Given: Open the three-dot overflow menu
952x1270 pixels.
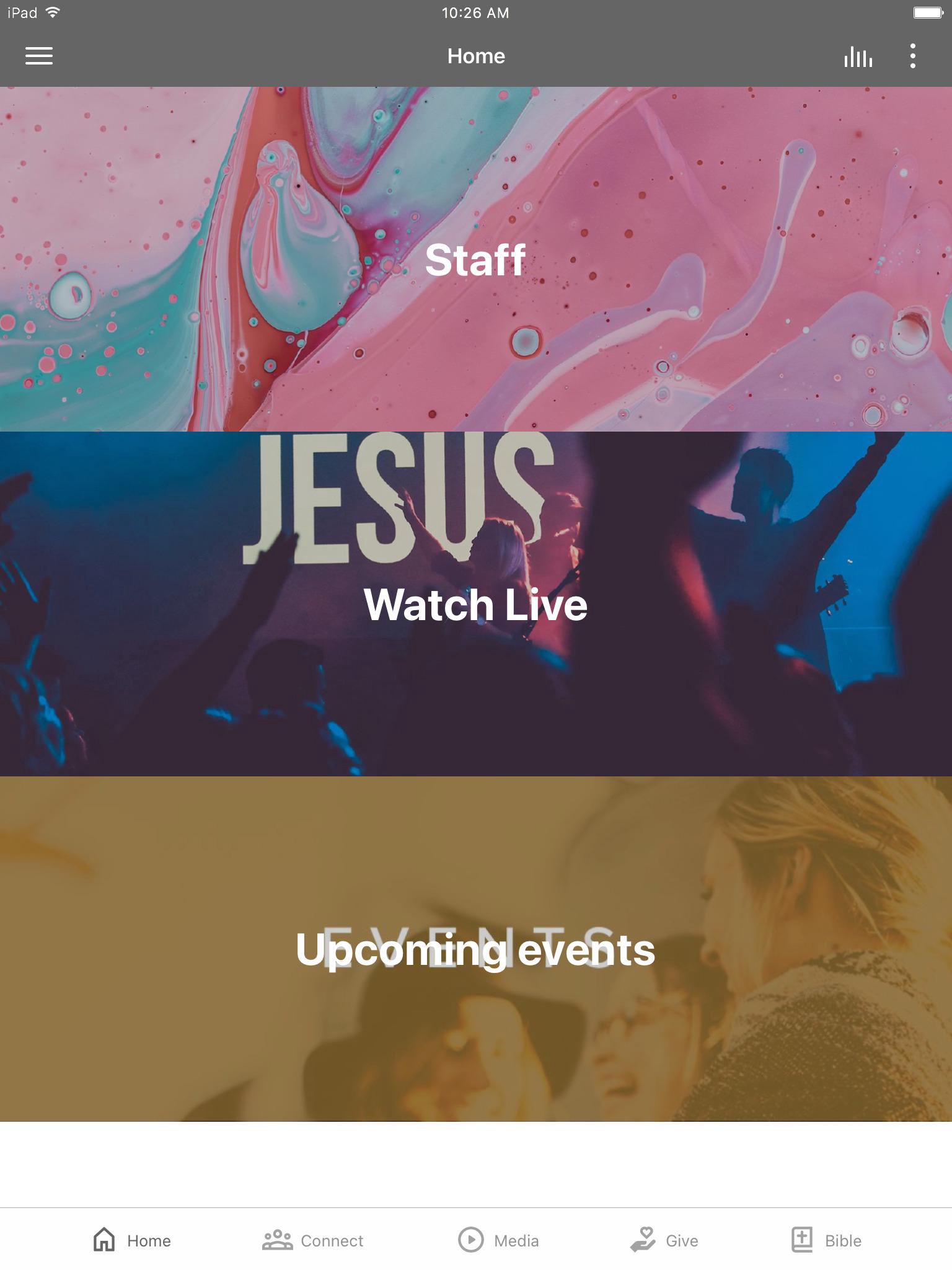Looking at the screenshot, I should click(x=912, y=56).
